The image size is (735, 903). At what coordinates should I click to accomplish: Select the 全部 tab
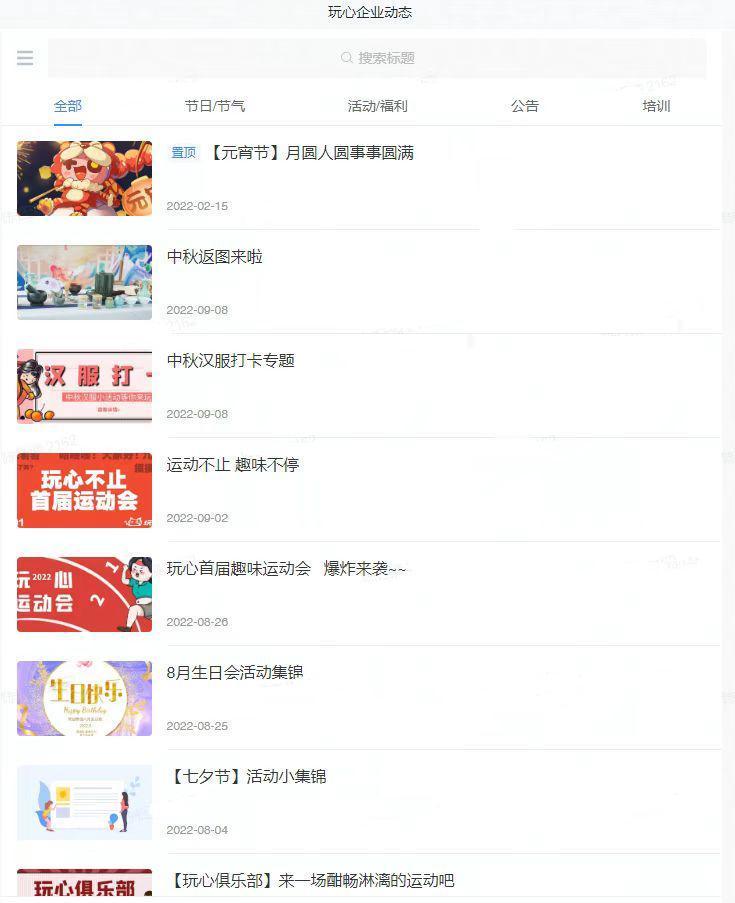click(x=68, y=106)
